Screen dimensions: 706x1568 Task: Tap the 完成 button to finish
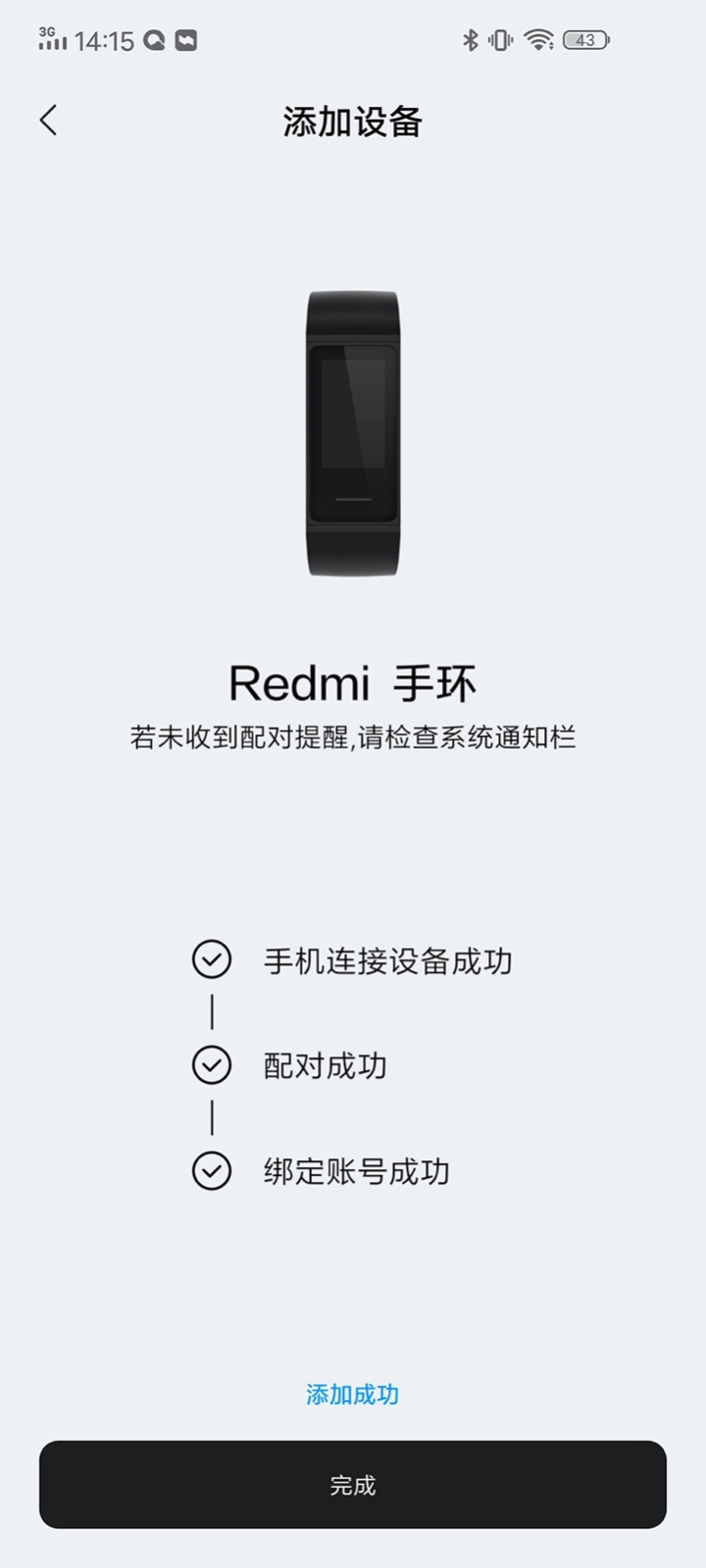click(353, 1485)
